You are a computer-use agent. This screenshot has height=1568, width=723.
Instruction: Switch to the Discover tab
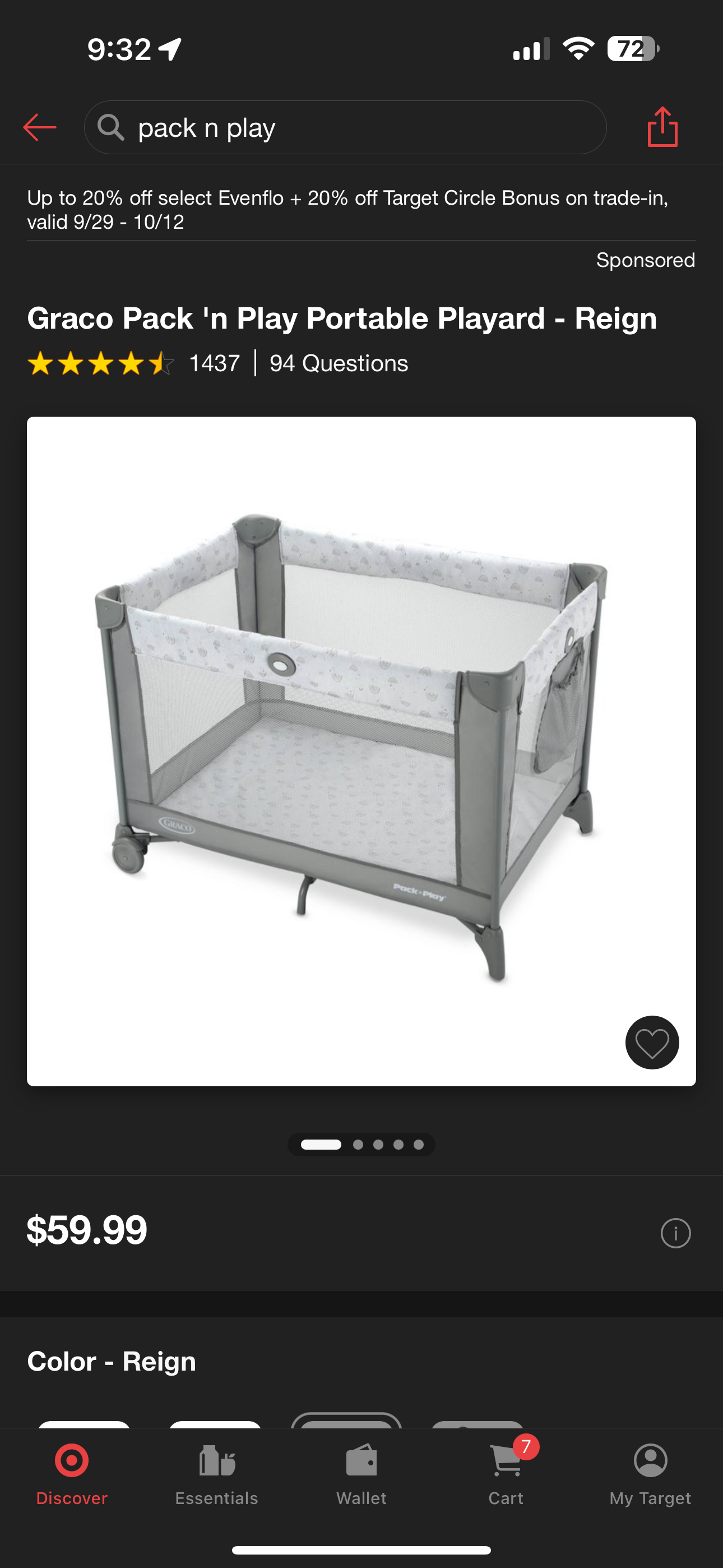click(72, 1474)
